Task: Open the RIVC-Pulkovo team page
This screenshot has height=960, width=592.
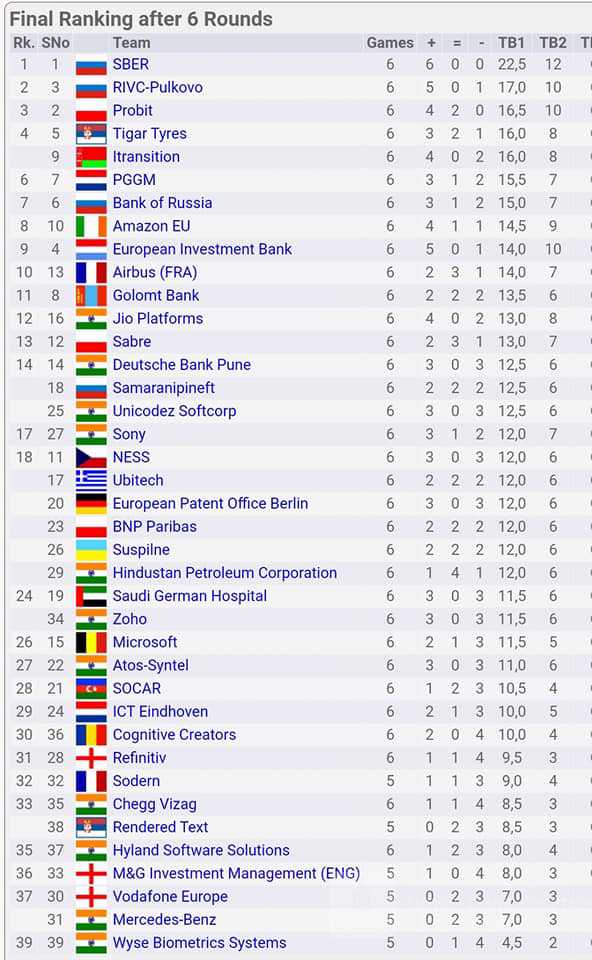Action: (x=157, y=88)
